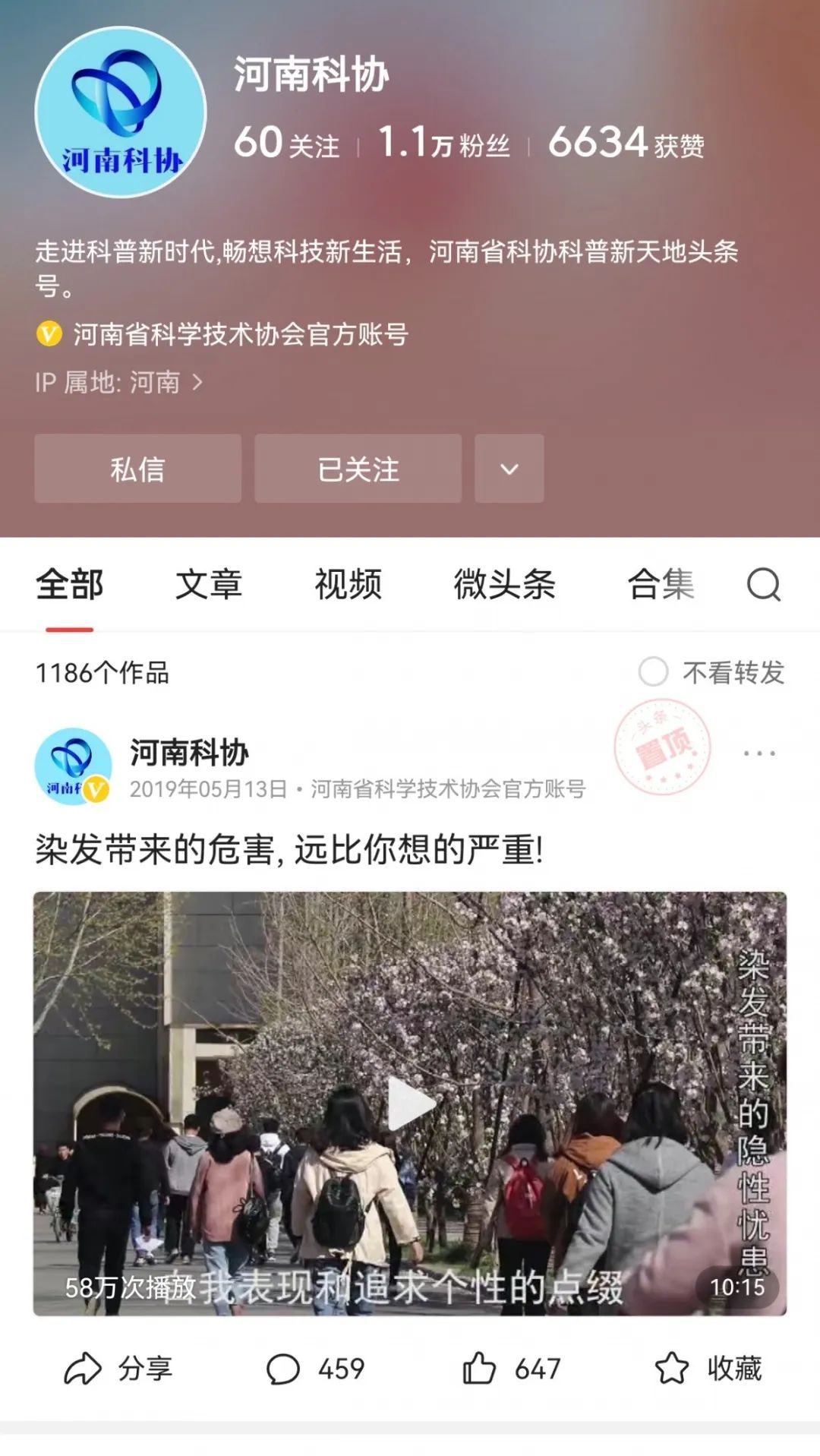Viewport: 820px width, 1456px height.
Task: Select the 全部 tab
Action: [x=69, y=584]
